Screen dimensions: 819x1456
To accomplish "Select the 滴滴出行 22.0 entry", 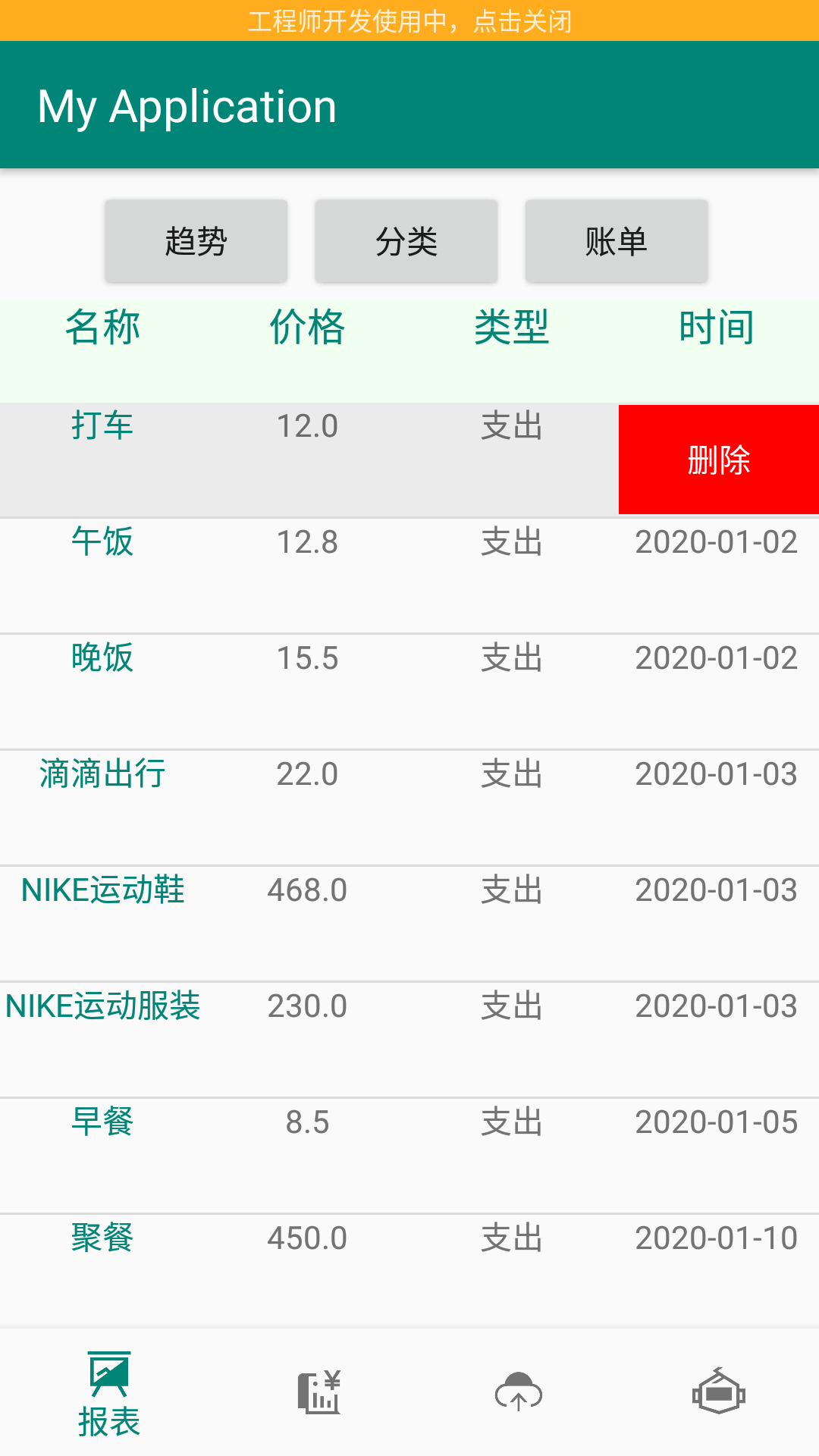I will 409,808.
